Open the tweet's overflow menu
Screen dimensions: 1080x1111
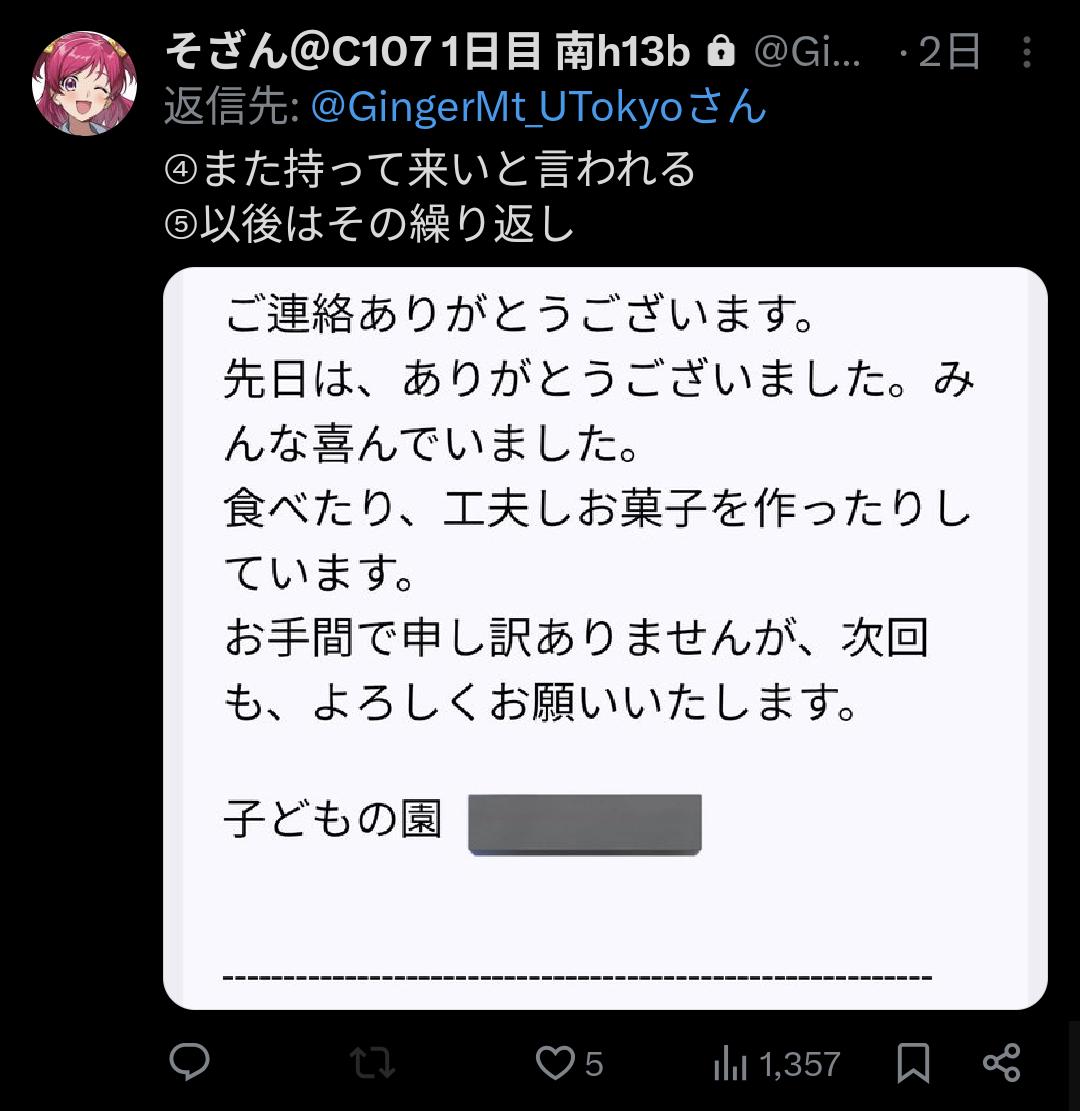point(1027,53)
